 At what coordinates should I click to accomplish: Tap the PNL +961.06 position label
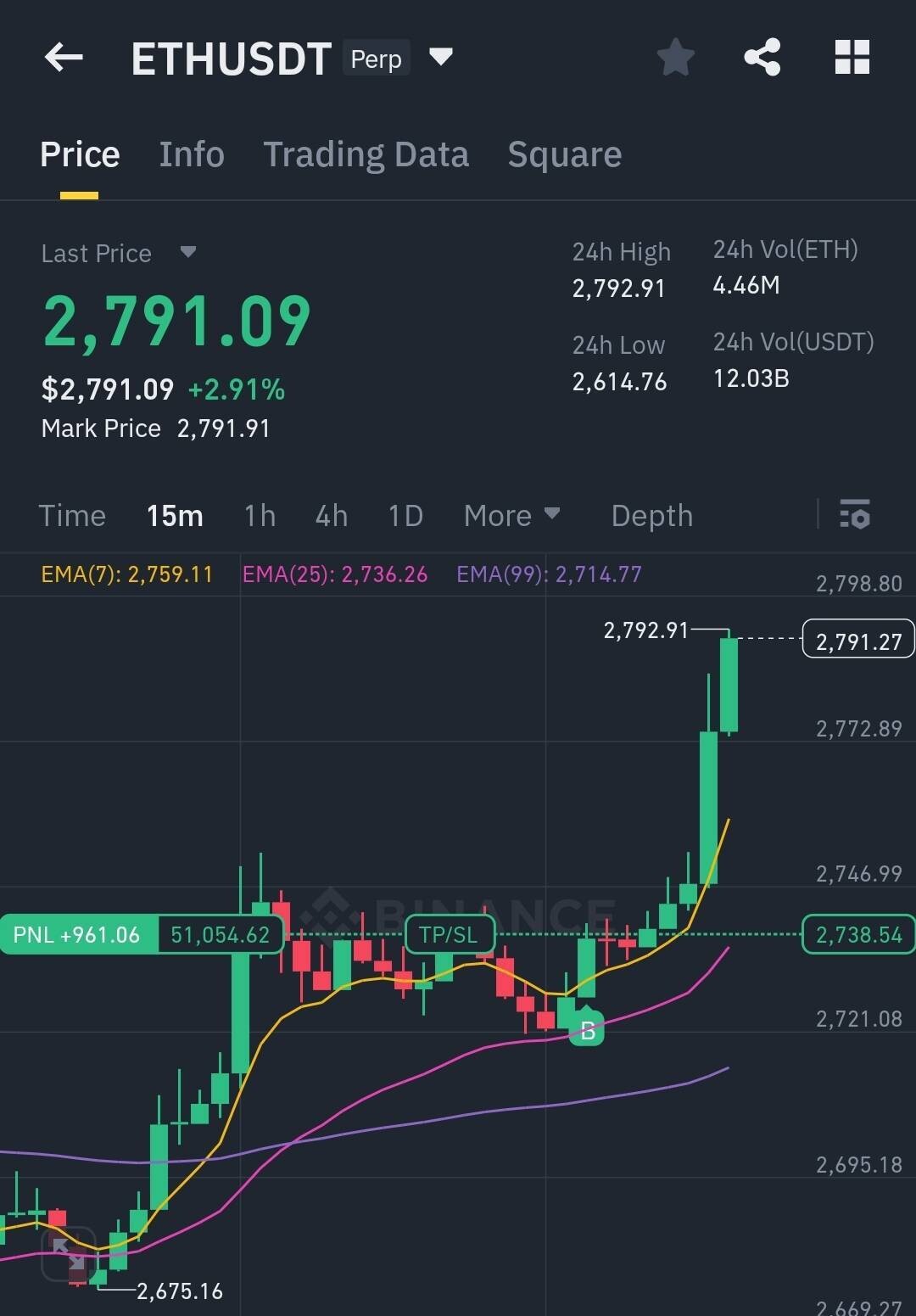point(78,935)
